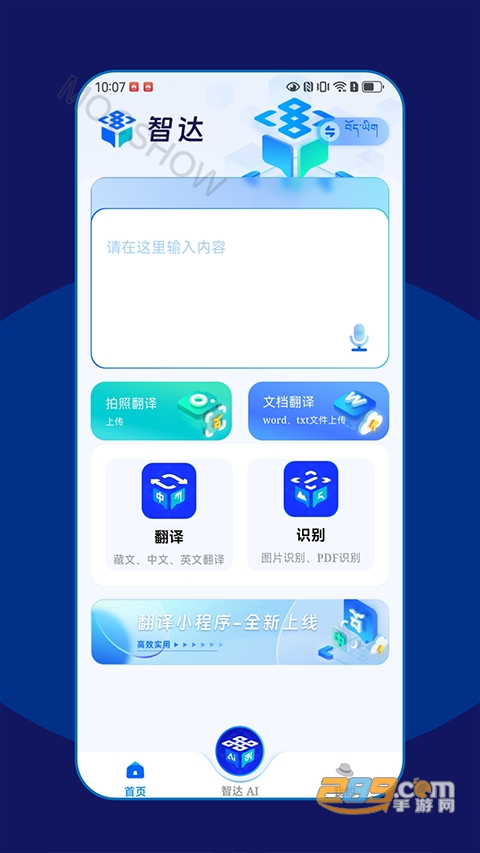Switch to the 首页 tab
The image size is (480, 853).
click(x=136, y=779)
